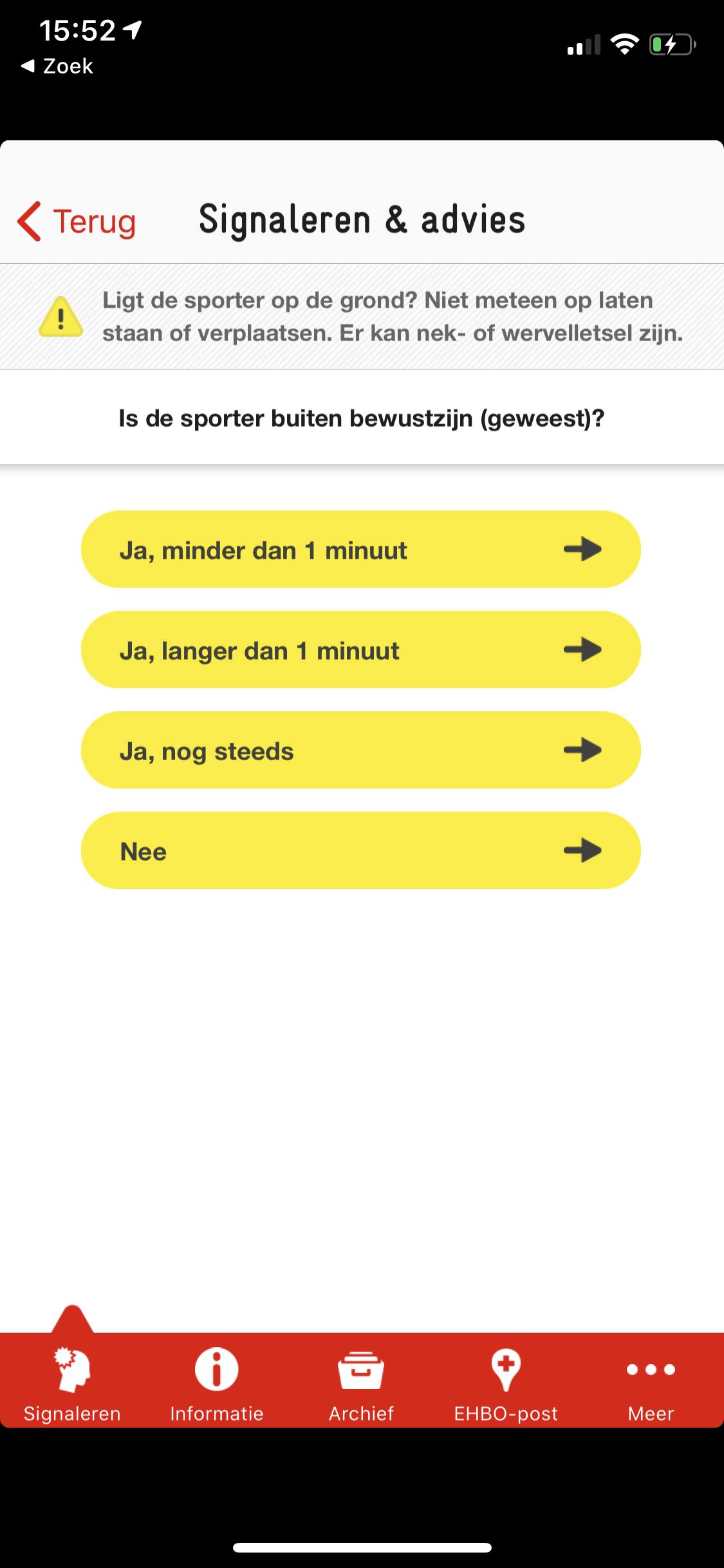The width and height of the screenshot is (724, 1568).
Task: Open the EHBO-post tab
Action: tap(506, 1381)
